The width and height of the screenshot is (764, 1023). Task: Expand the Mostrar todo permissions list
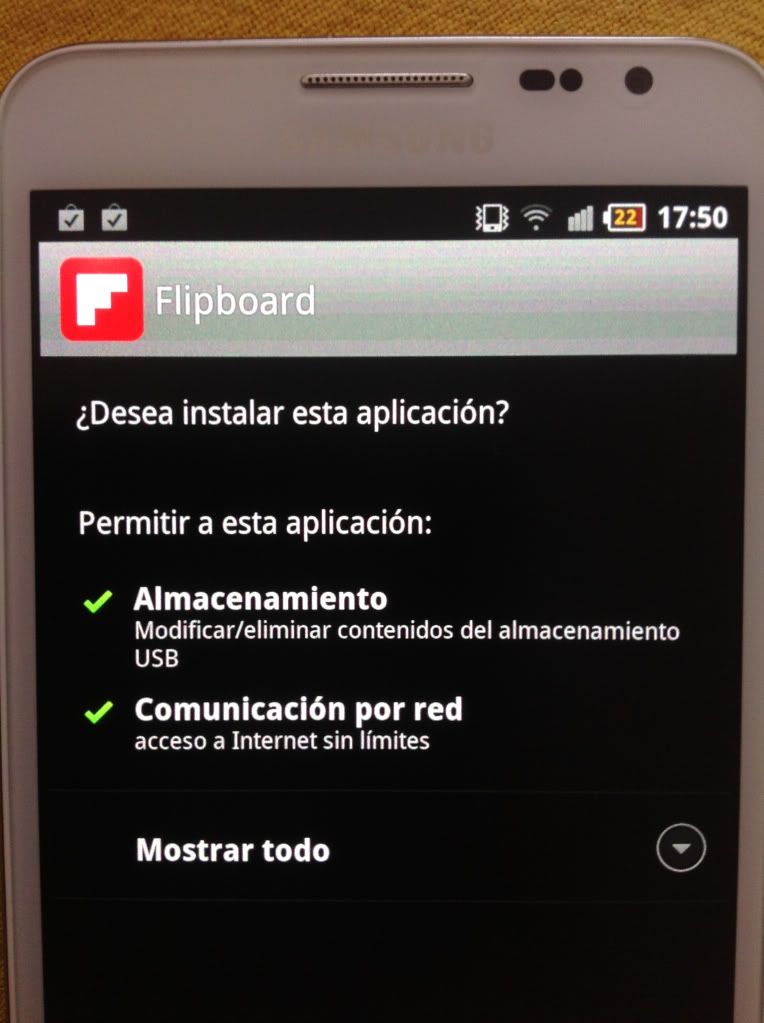click(680, 849)
